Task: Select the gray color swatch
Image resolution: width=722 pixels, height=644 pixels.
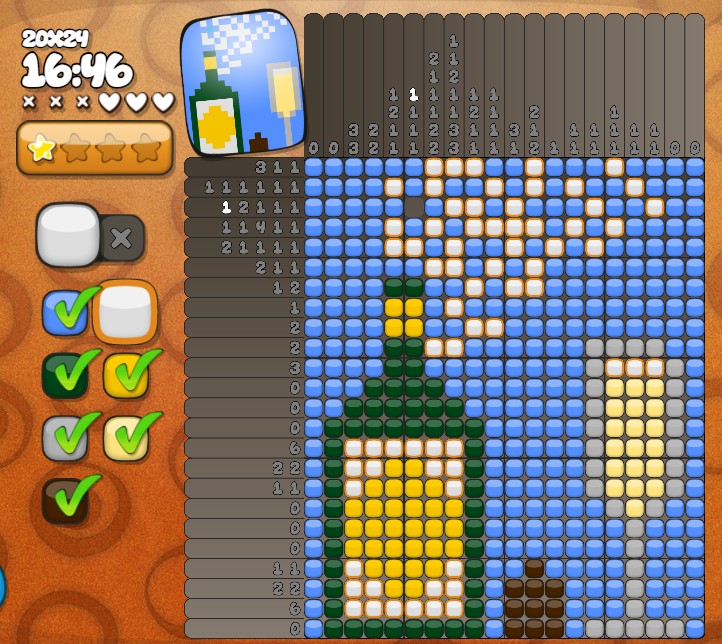Action: [65, 437]
